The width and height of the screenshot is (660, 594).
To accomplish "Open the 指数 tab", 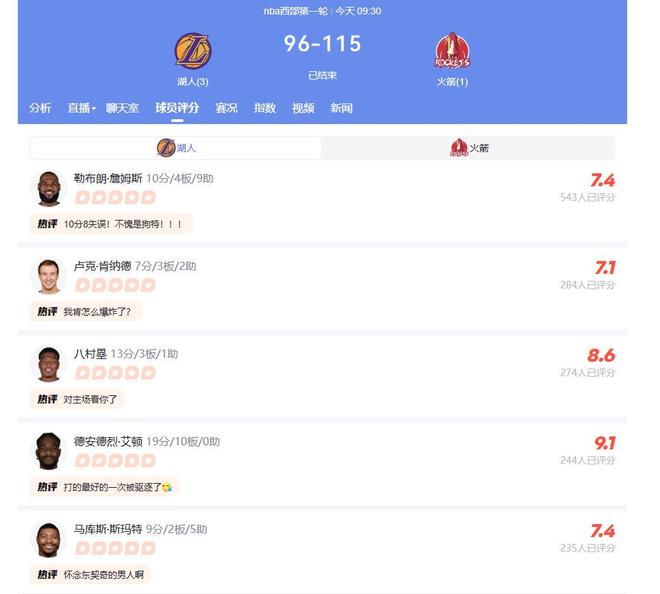I will (x=265, y=108).
